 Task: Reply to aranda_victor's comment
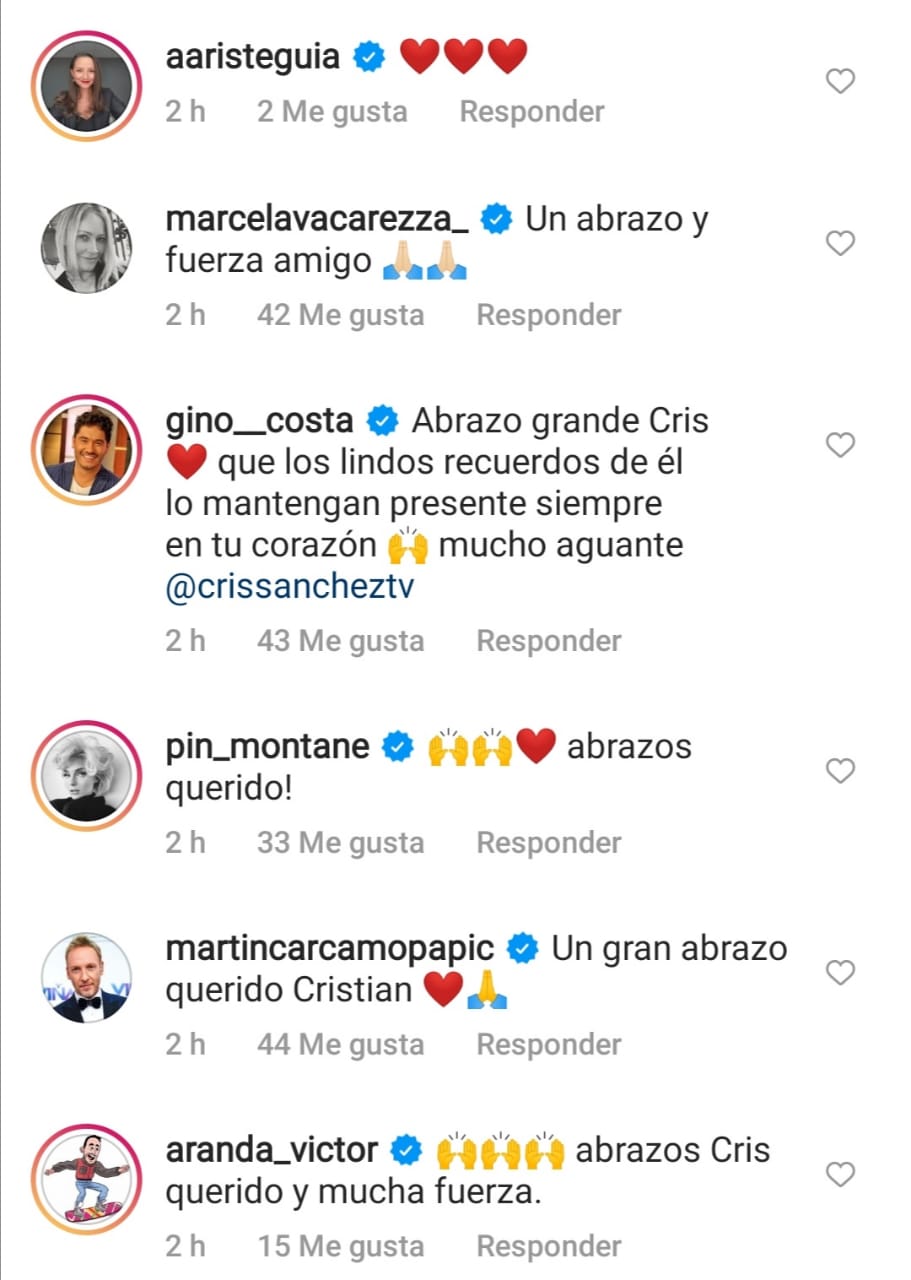548,1247
